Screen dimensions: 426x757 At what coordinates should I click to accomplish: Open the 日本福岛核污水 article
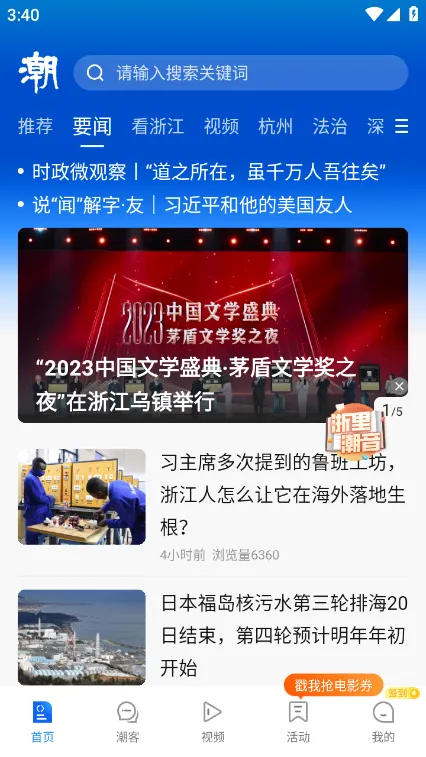pyautogui.click(x=213, y=636)
